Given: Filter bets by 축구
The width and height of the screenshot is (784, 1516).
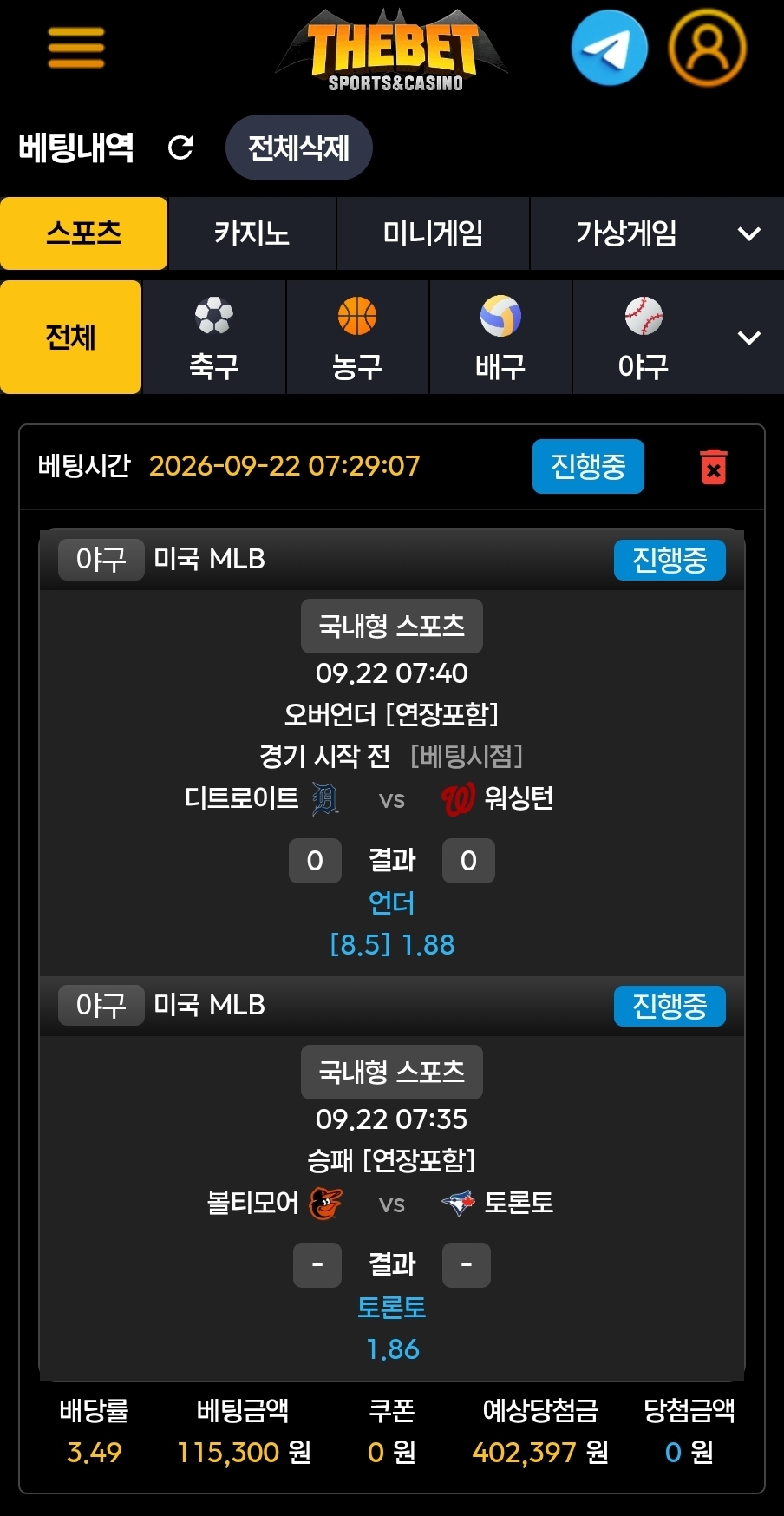Looking at the screenshot, I should 214,337.
